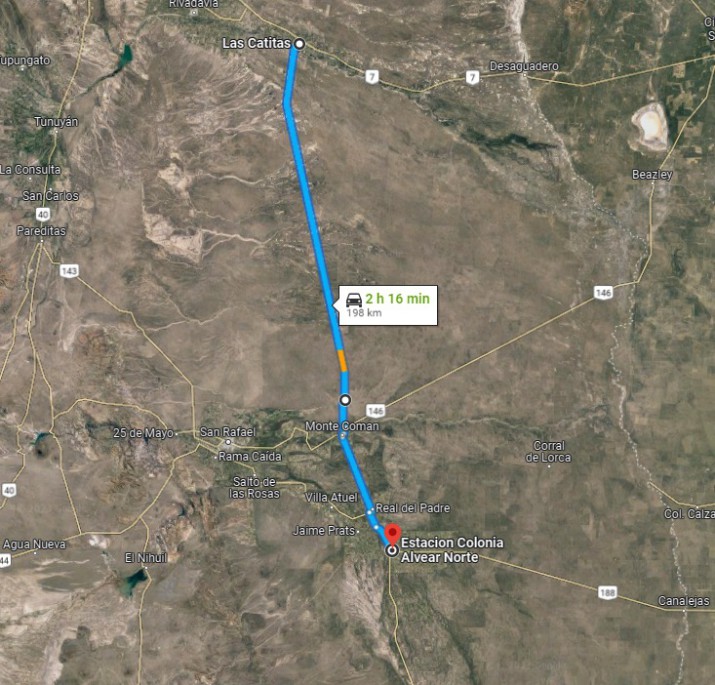
Task: Tap the Las Catitas origin marker
Action: (x=299, y=44)
